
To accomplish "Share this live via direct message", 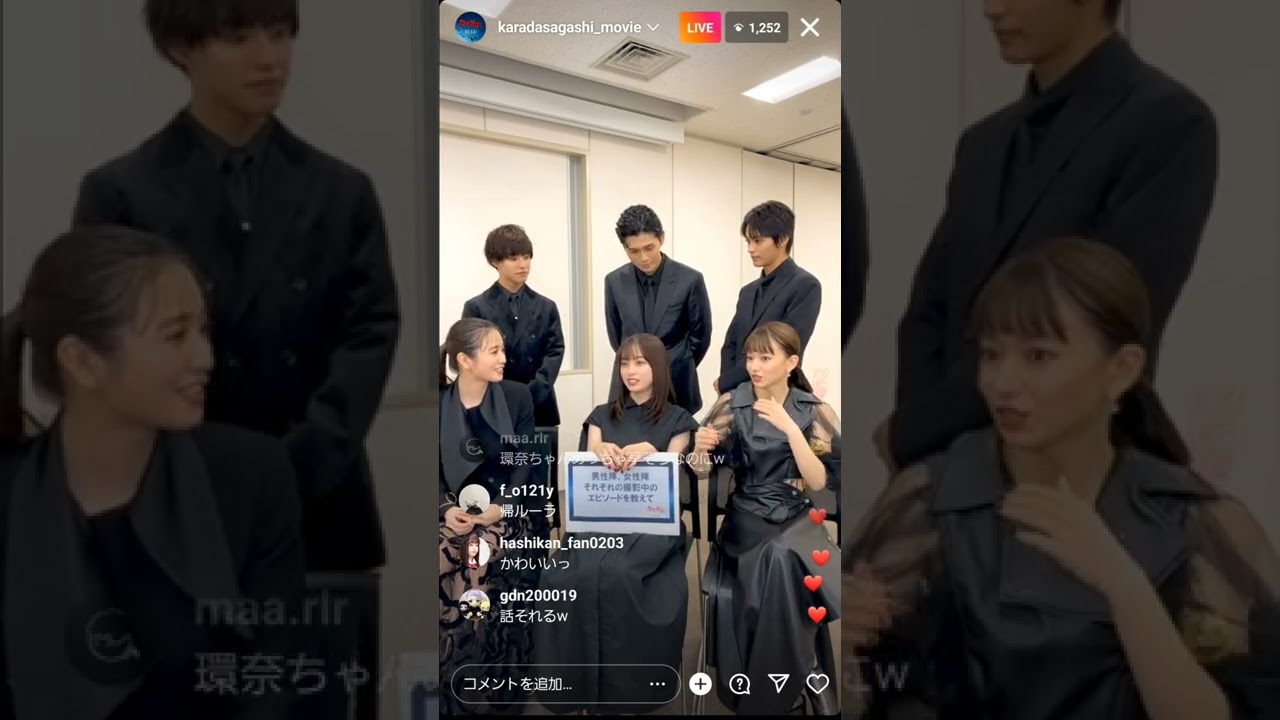I will pos(779,684).
